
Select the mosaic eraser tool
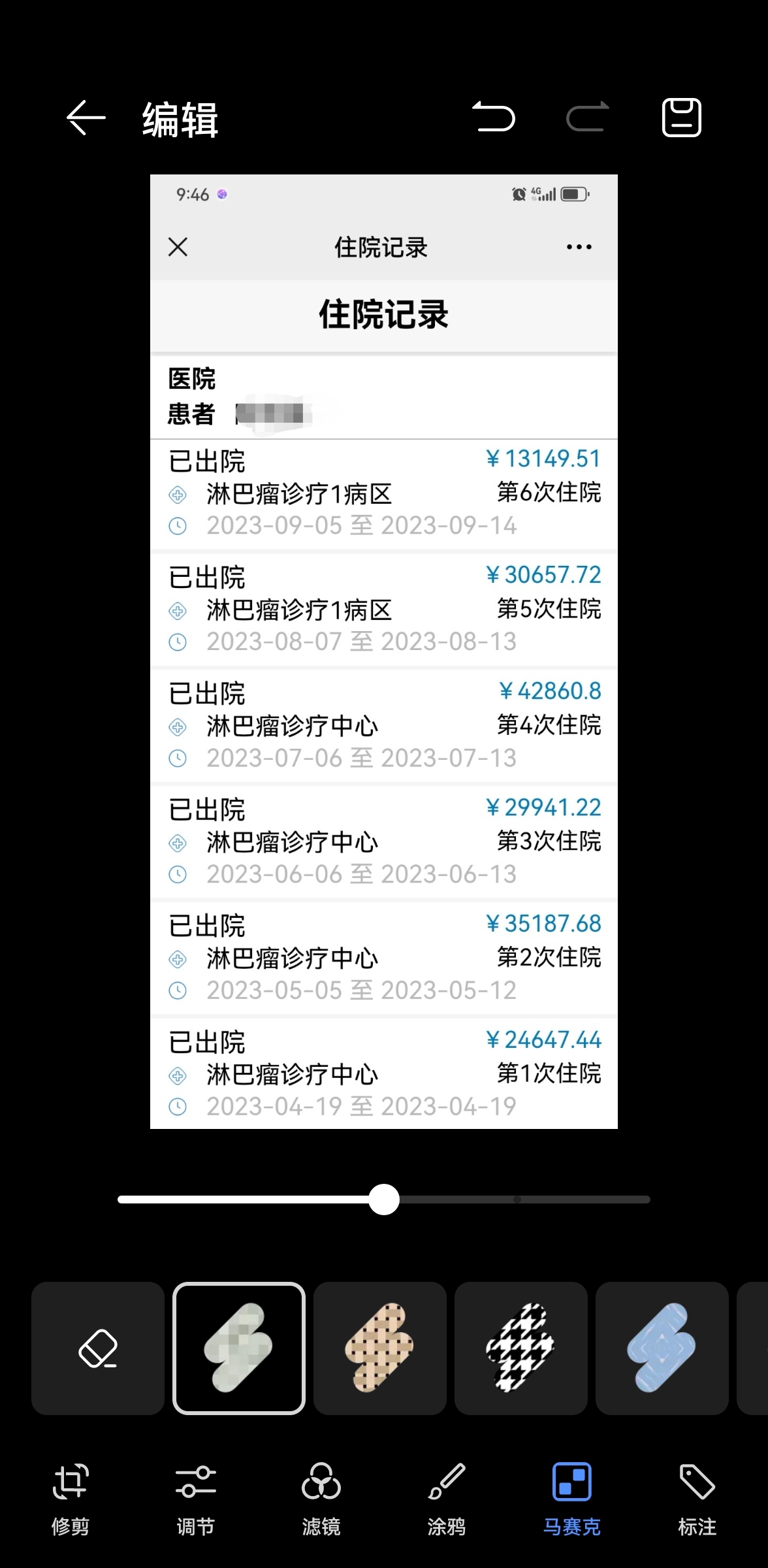pyautogui.click(x=98, y=1348)
